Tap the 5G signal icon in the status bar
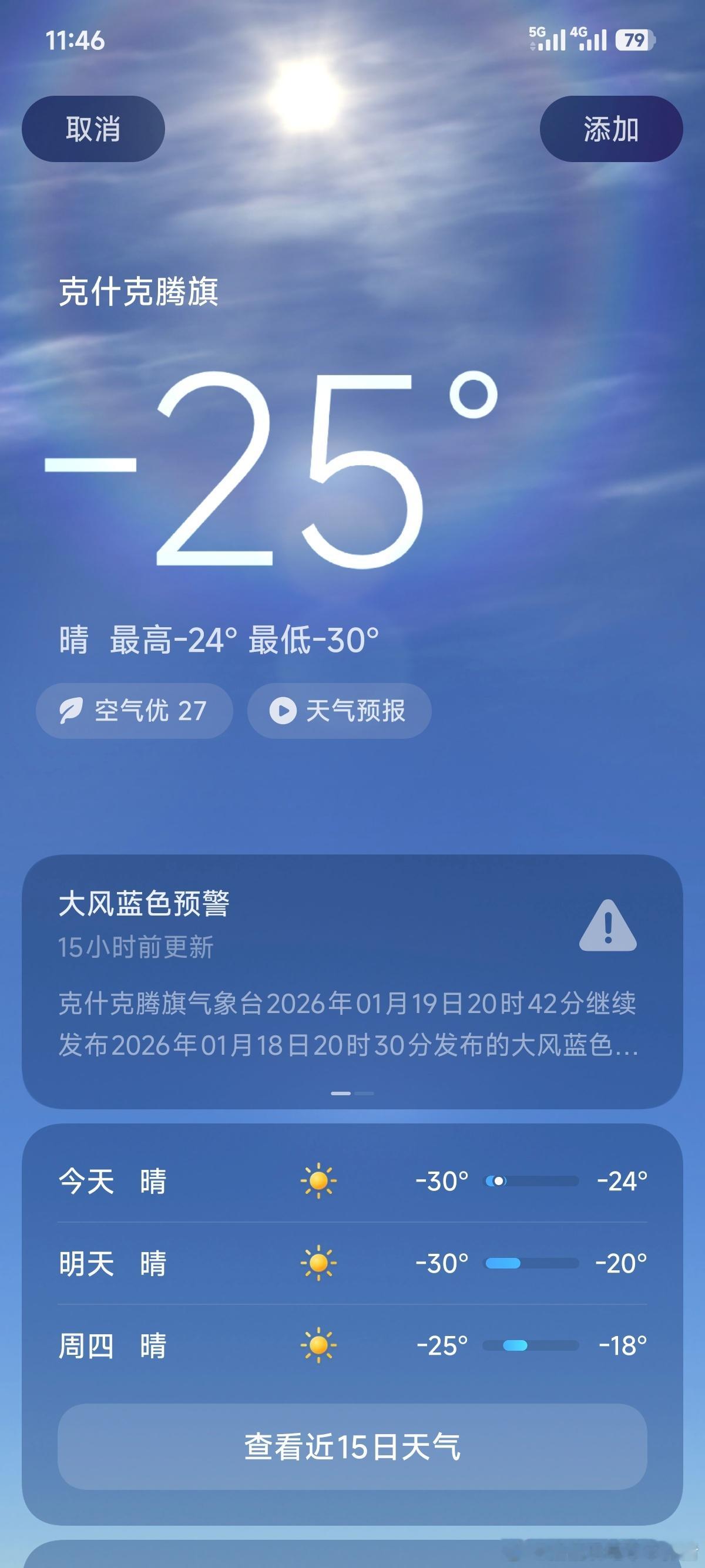The width and height of the screenshot is (705, 1568). coord(547,38)
